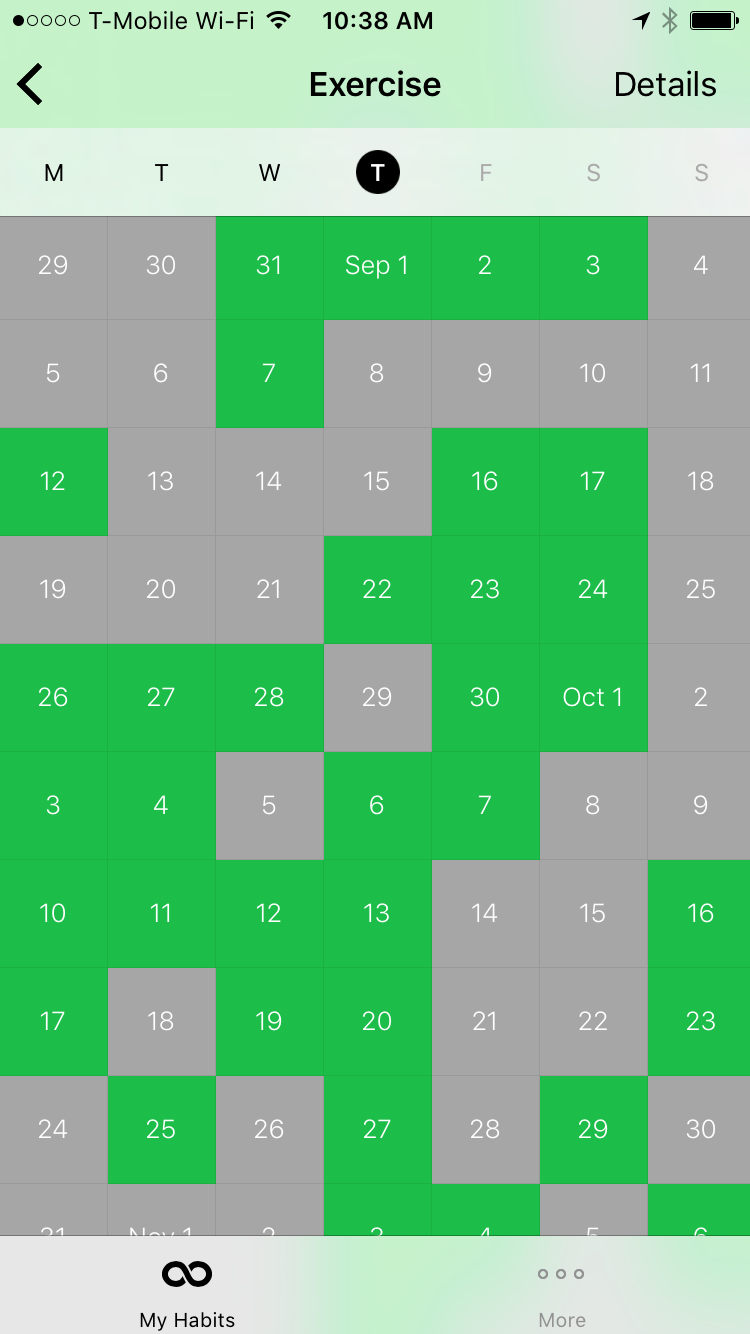Unmark October 13 exercise day

377,914
